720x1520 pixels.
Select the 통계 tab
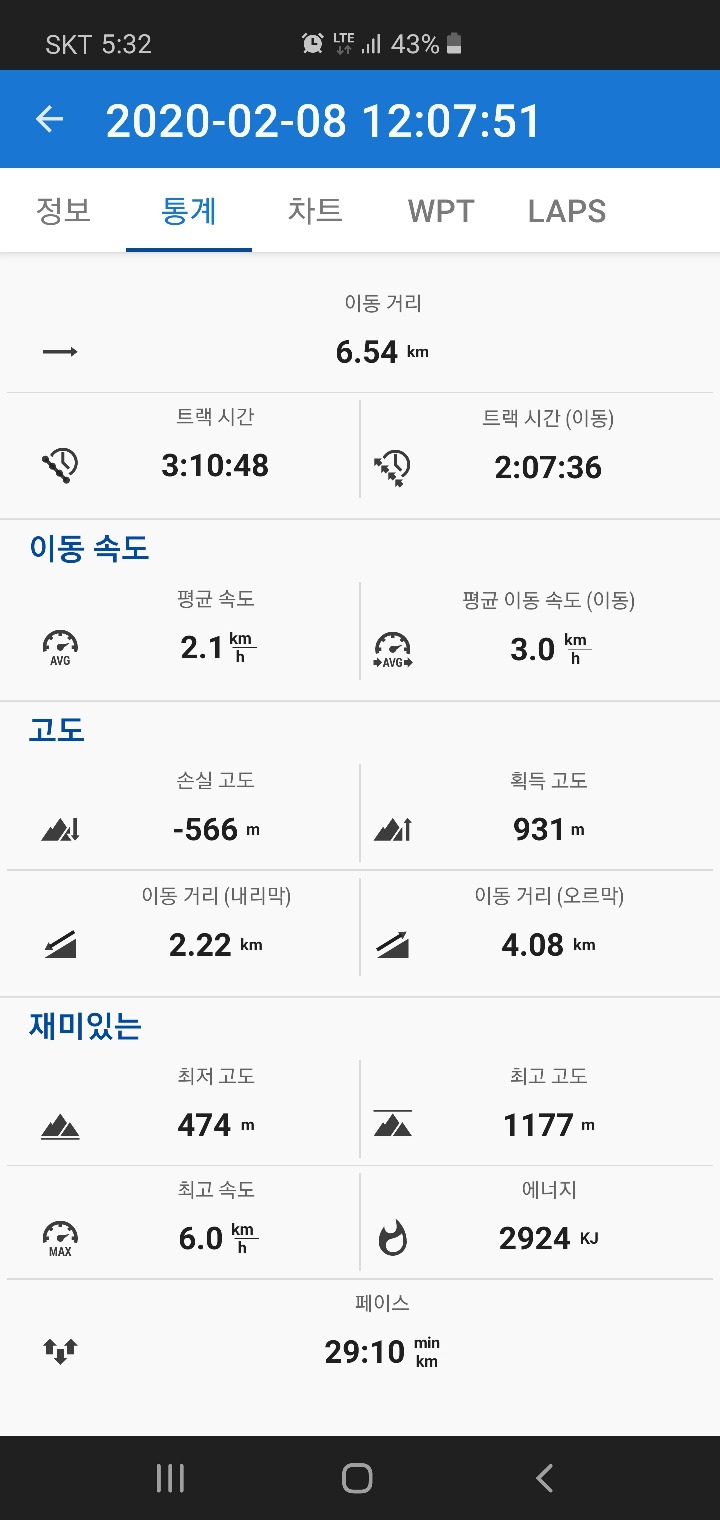[x=189, y=211]
